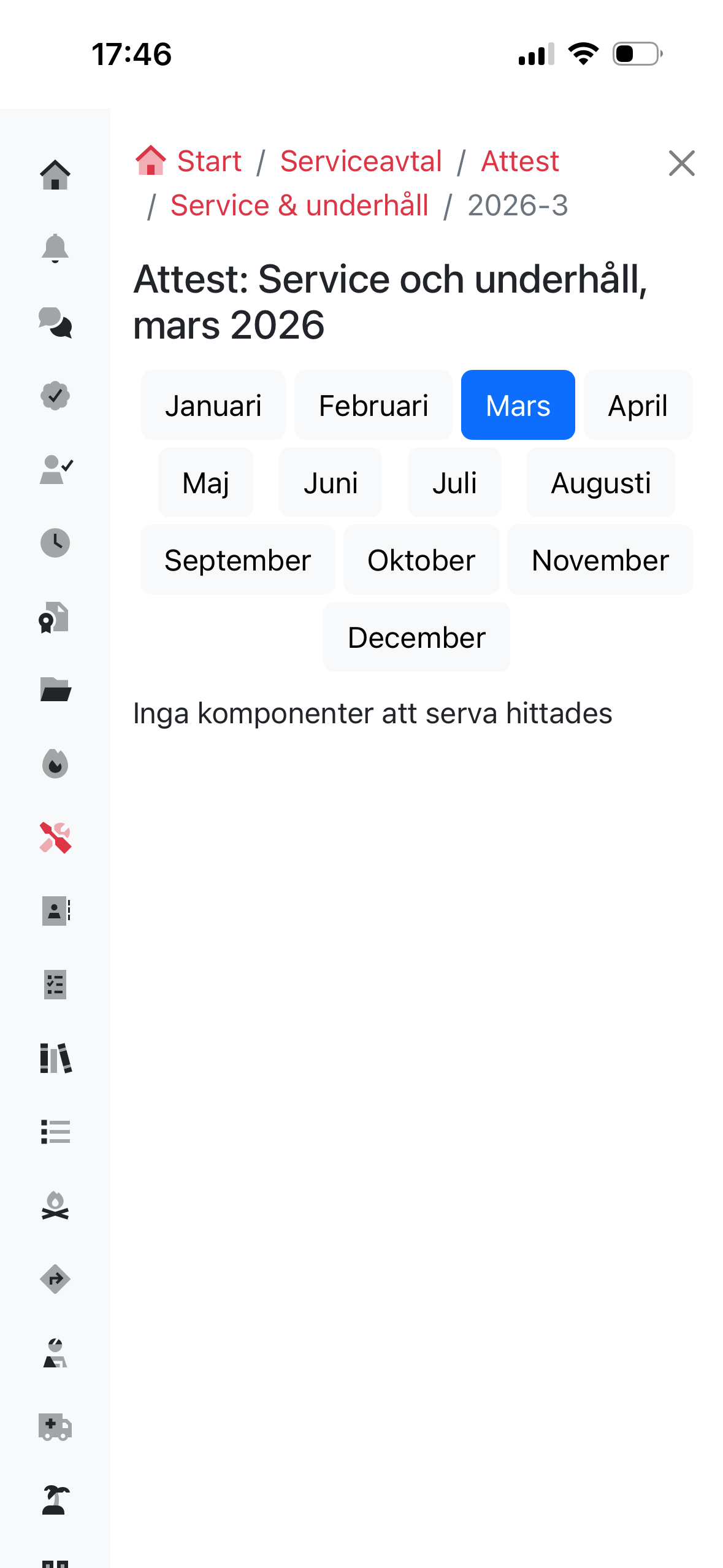723x1568 pixels.
Task: Open the ambulance icon in sidebar
Action: [x=55, y=1426]
